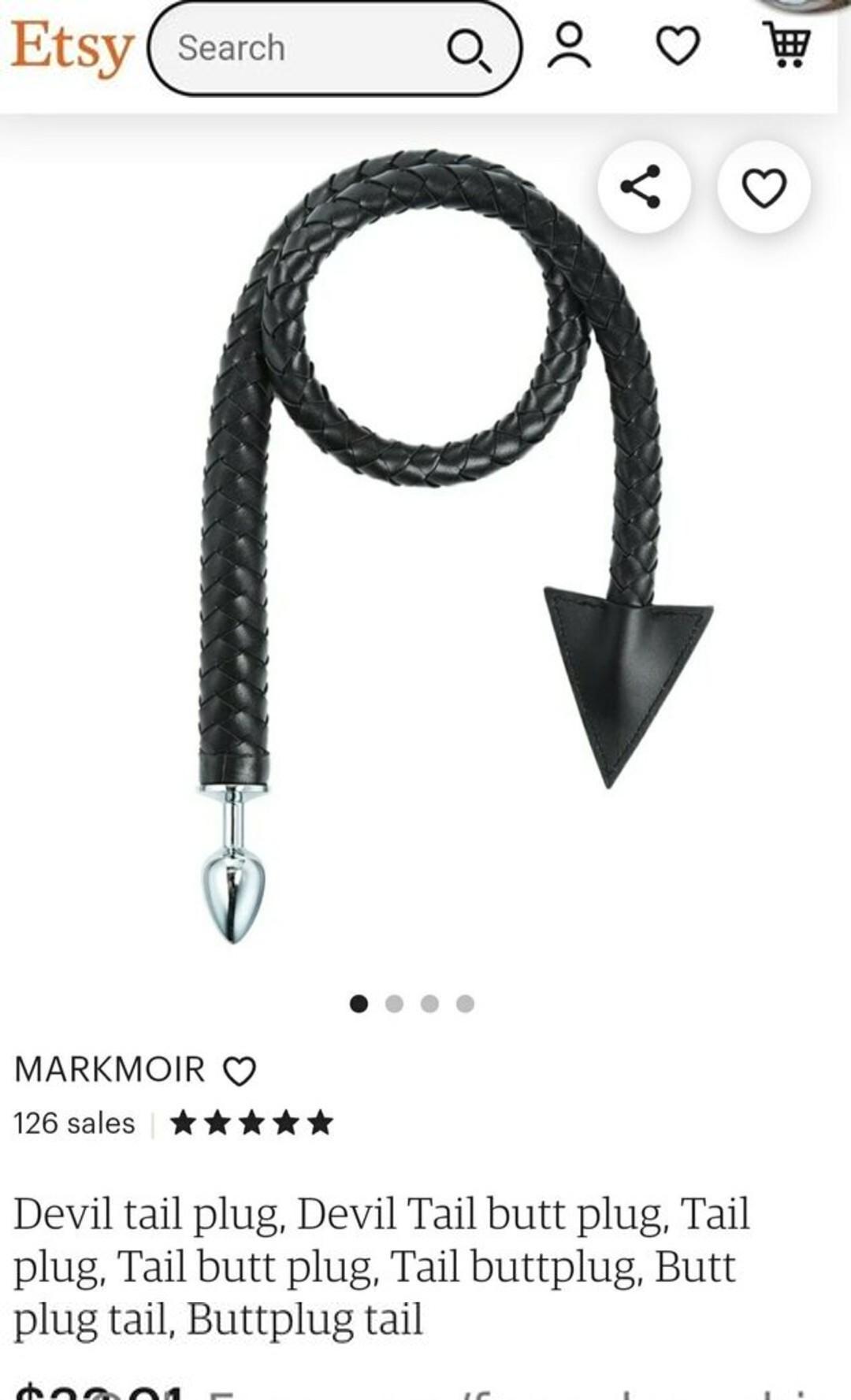The width and height of the screenshot is (851, 1400).
Task: Add this item to favorites
Action: click(764, 188)
